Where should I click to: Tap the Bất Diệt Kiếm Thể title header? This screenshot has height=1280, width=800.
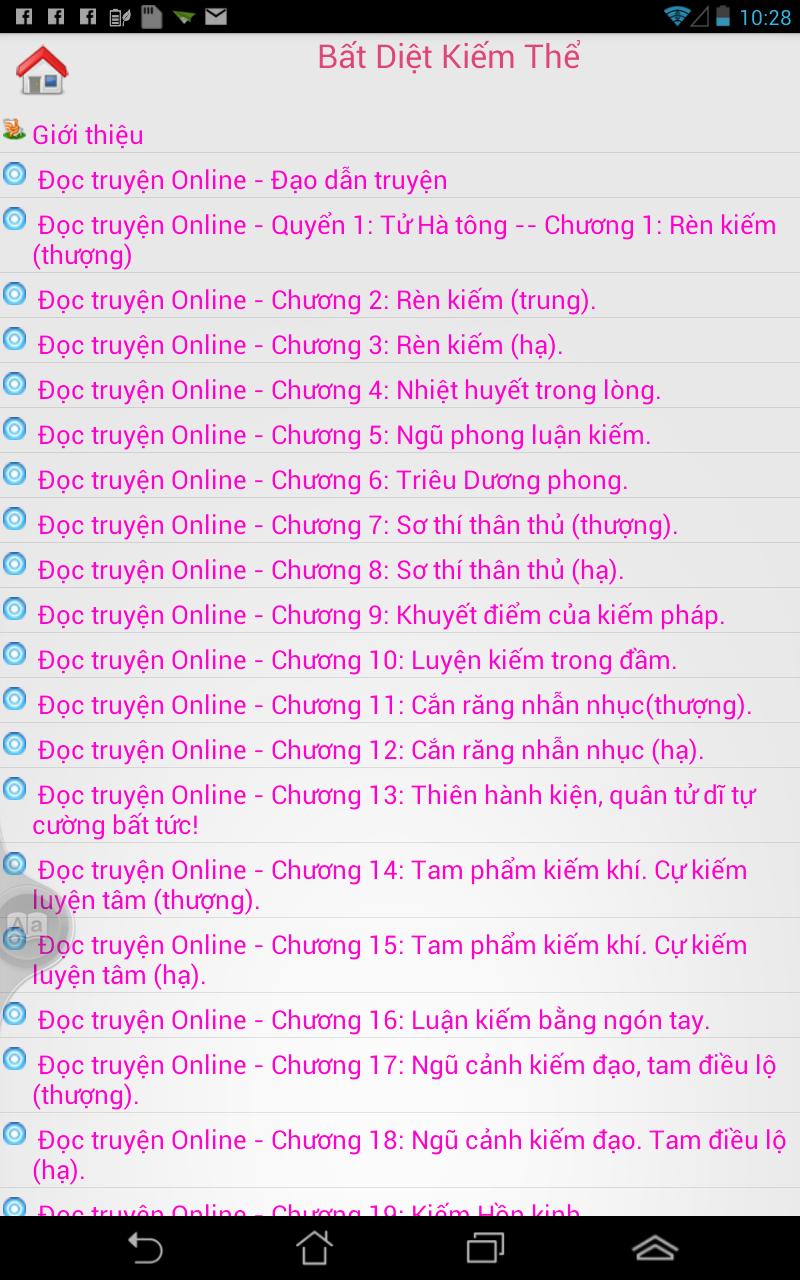tap(450, 57)
